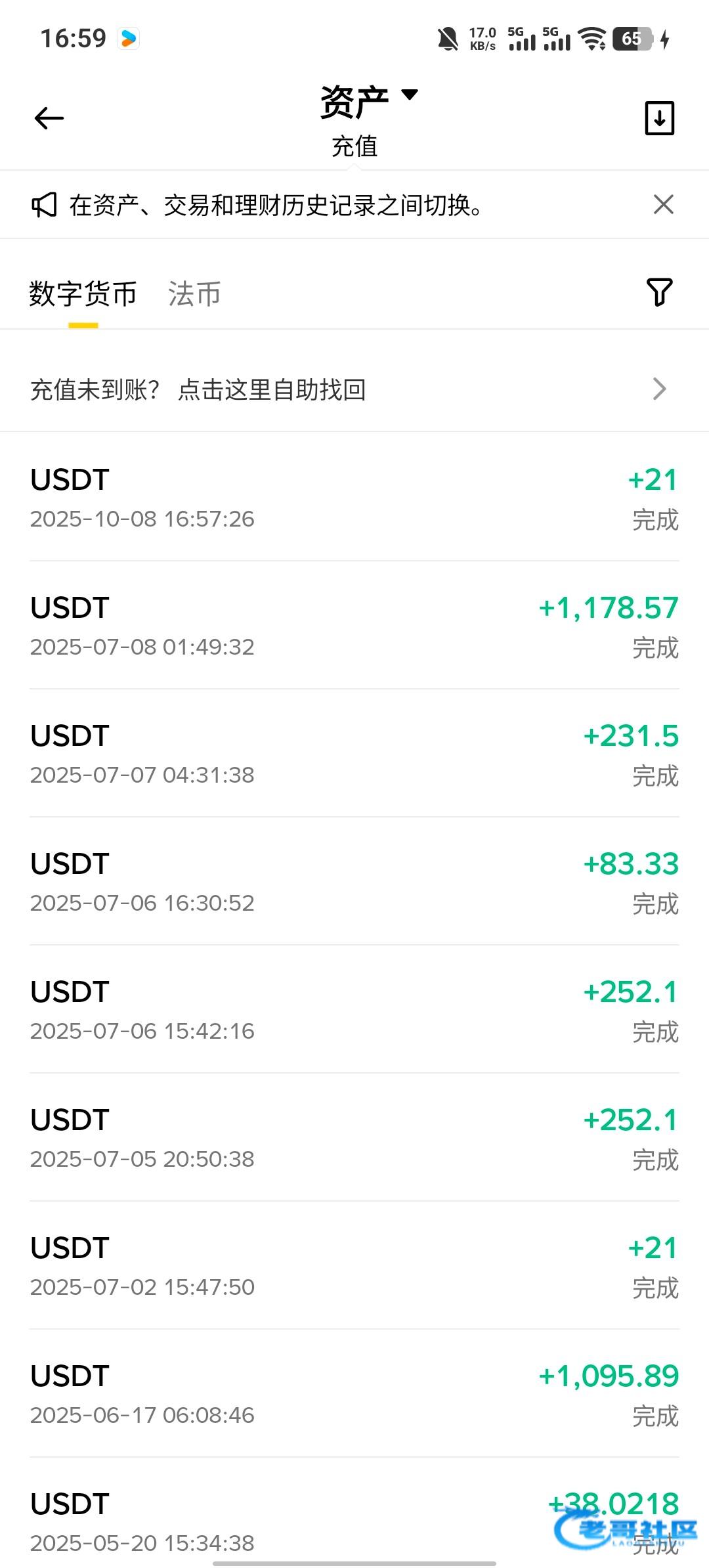View USDT deposit from 2025-07-02 15:47:50
709x1568 pixels.
click(x=354, y=1266)
